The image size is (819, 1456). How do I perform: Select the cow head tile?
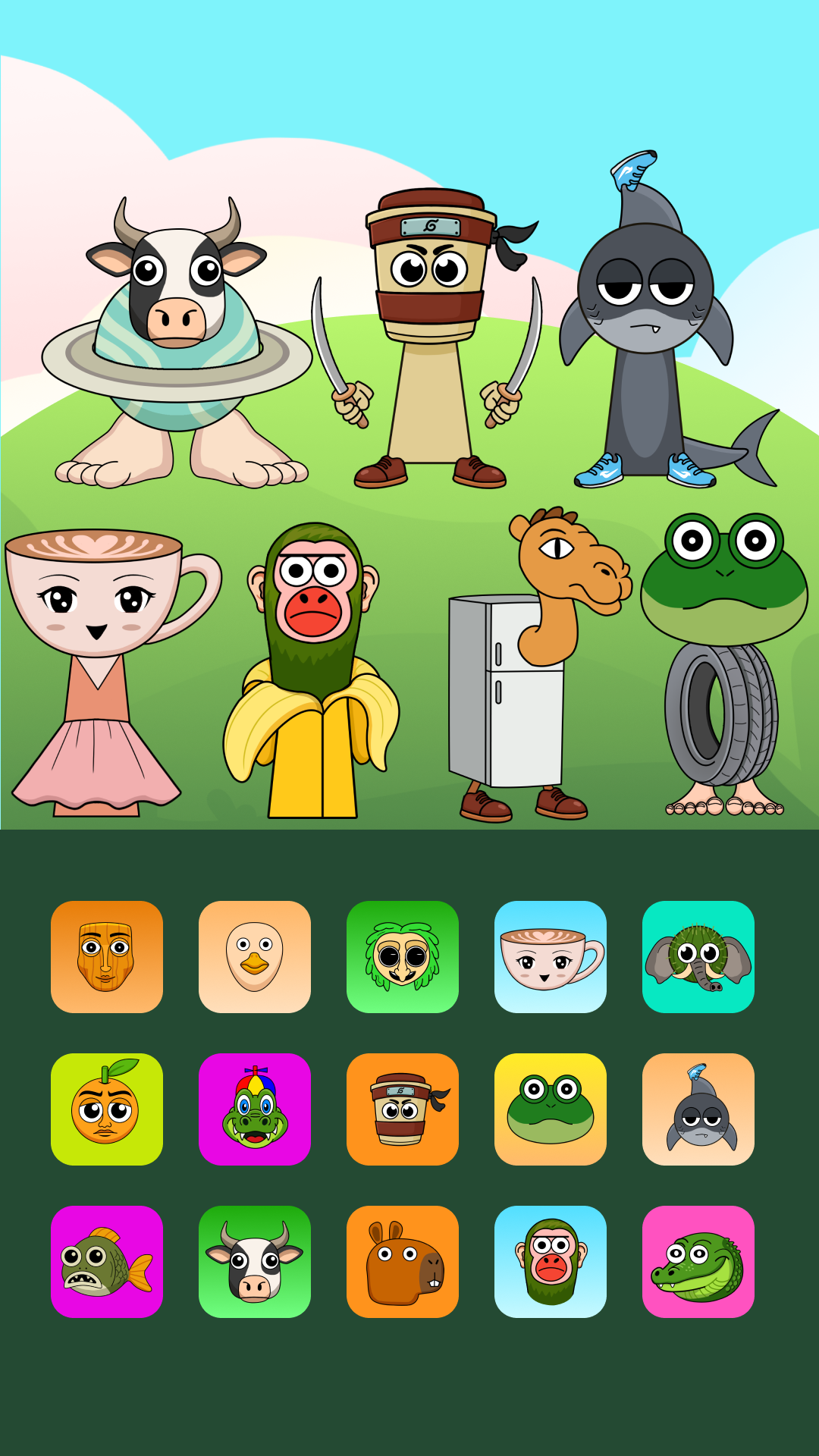(x=255, y=1262)
